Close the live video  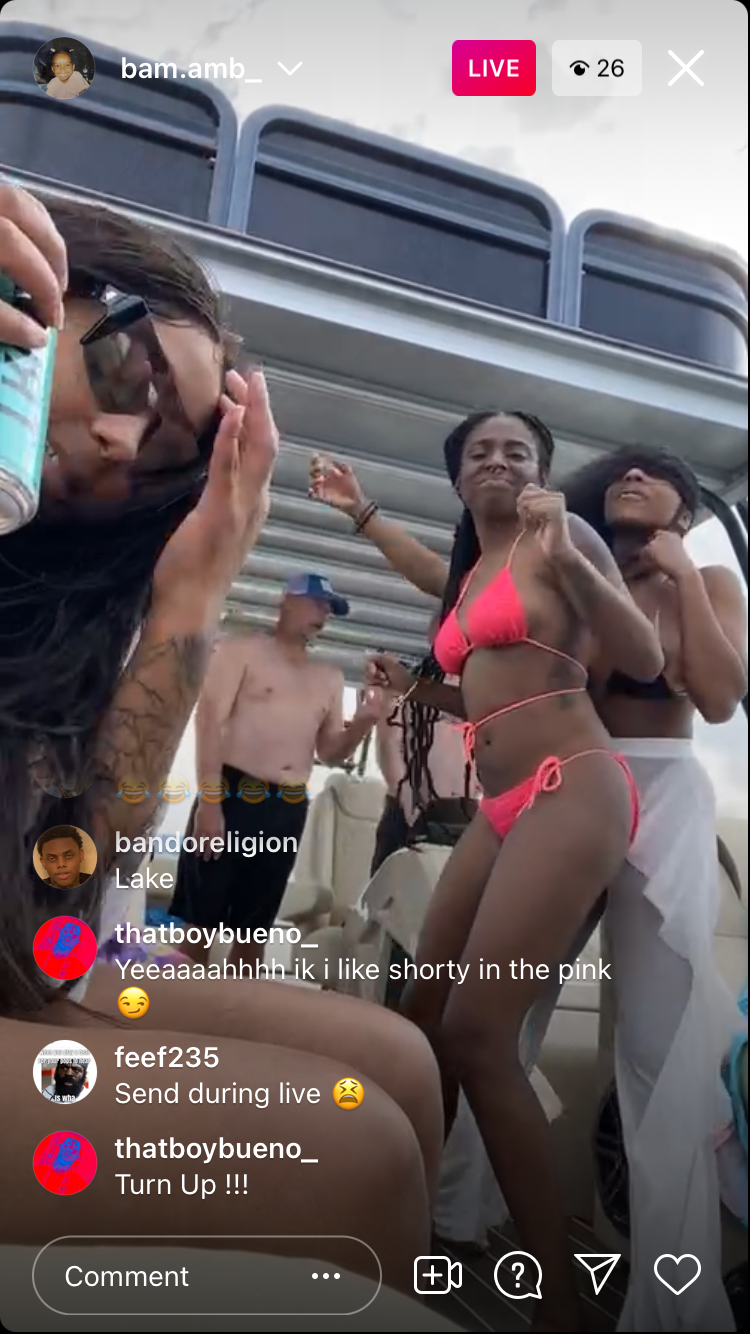686,68
